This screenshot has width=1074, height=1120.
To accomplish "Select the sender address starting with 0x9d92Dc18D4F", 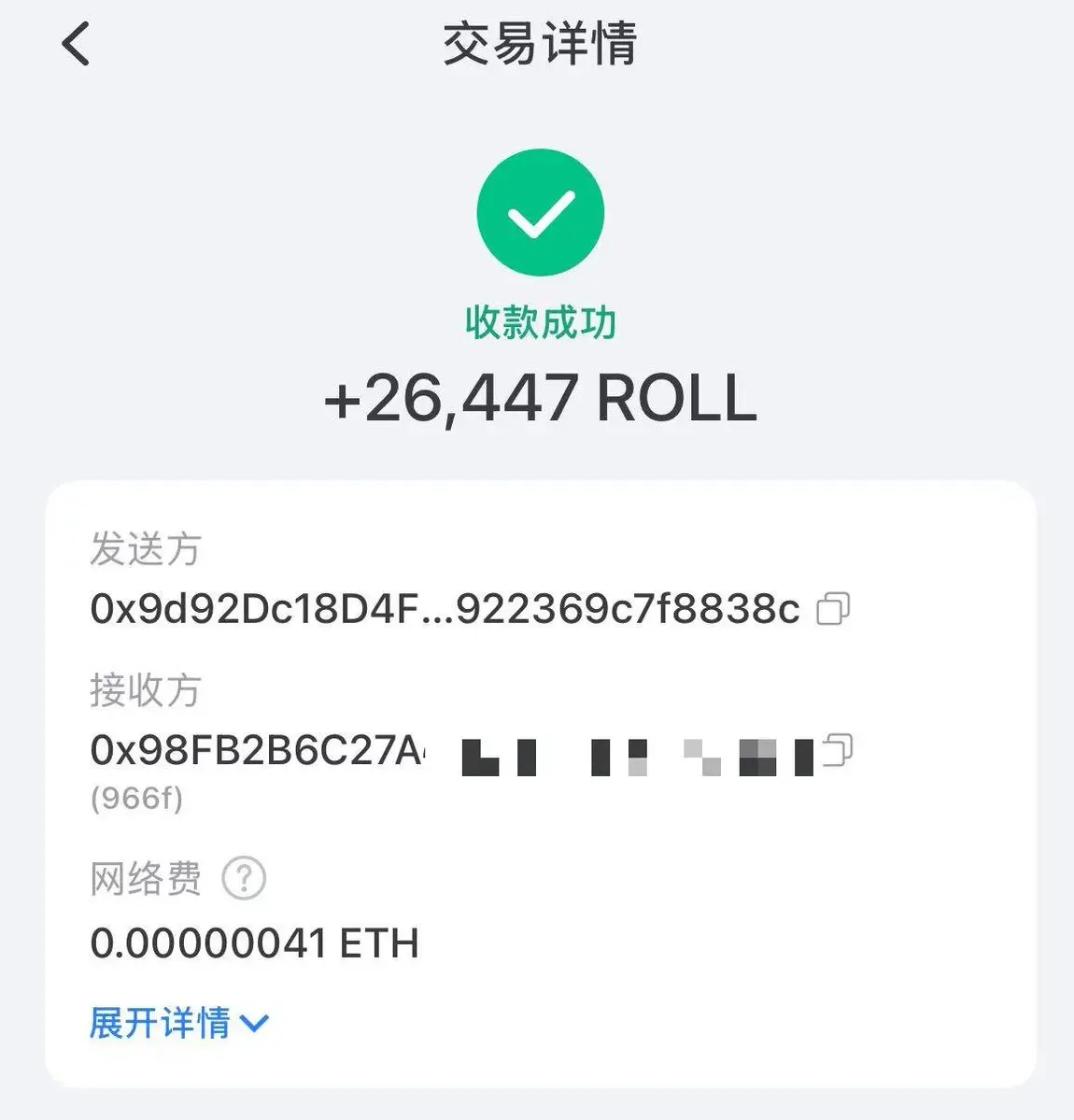I will click(443, 608).
